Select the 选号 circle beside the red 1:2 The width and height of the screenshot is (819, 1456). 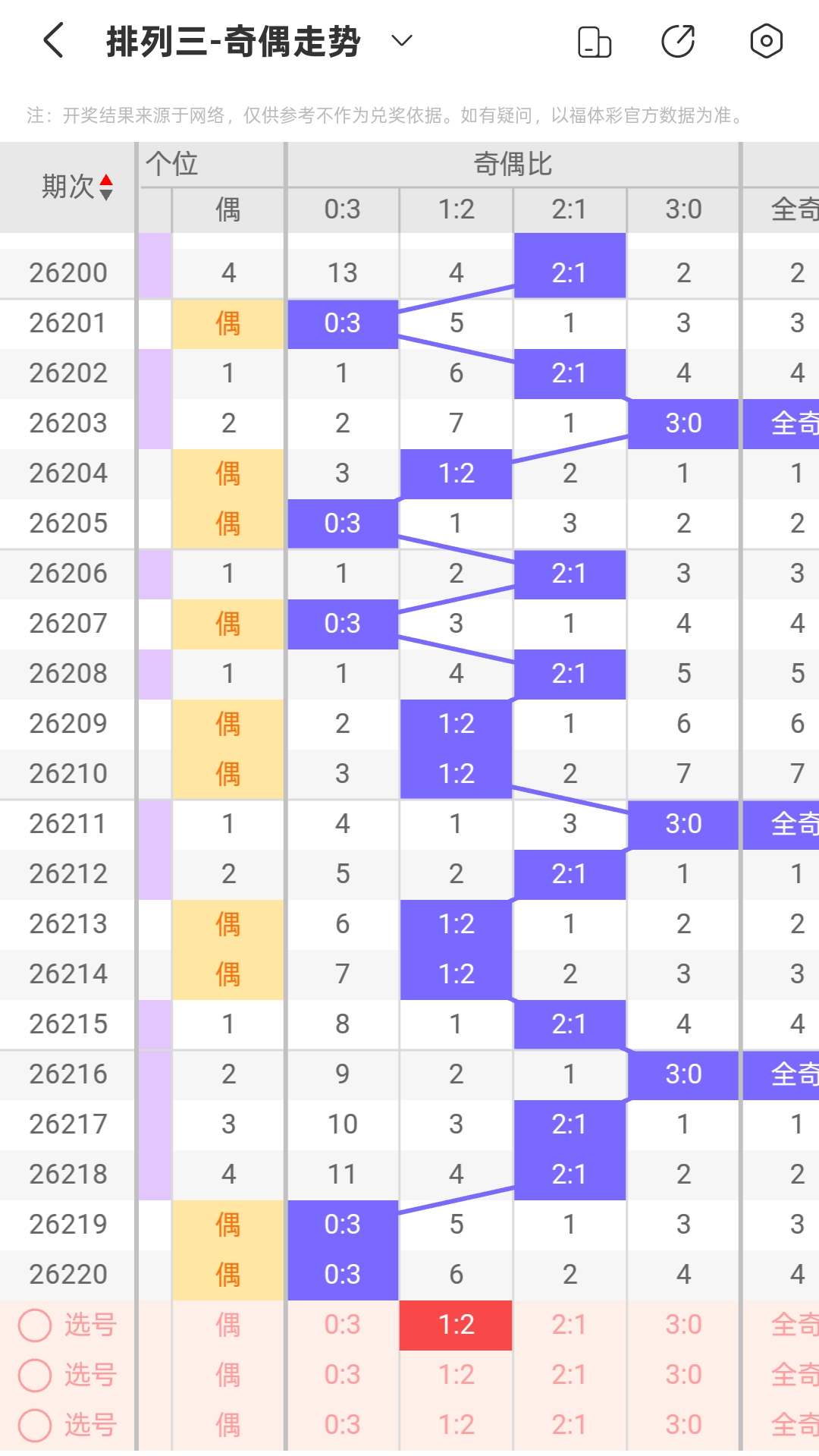35,1325
